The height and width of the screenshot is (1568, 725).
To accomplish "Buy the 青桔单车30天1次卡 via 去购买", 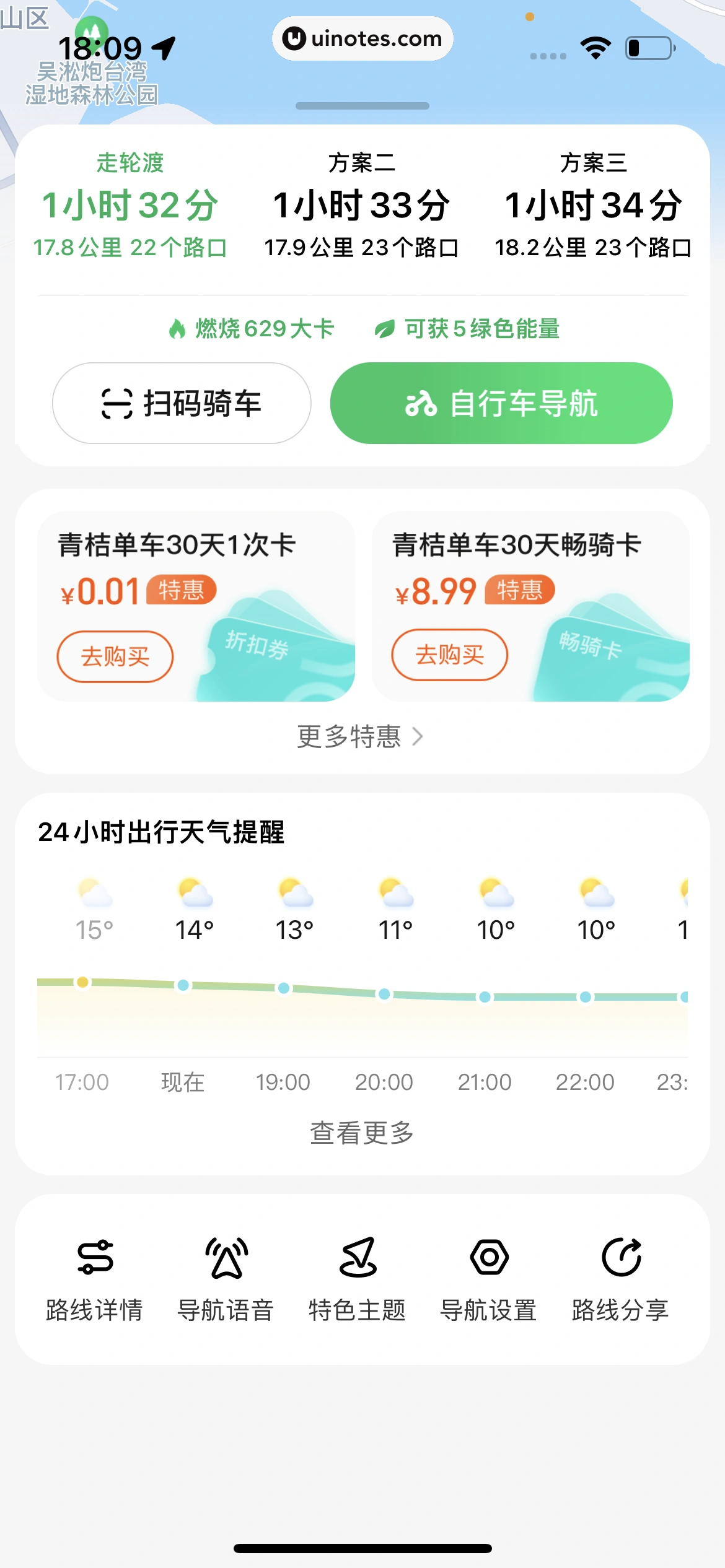I will coord(115,656).
